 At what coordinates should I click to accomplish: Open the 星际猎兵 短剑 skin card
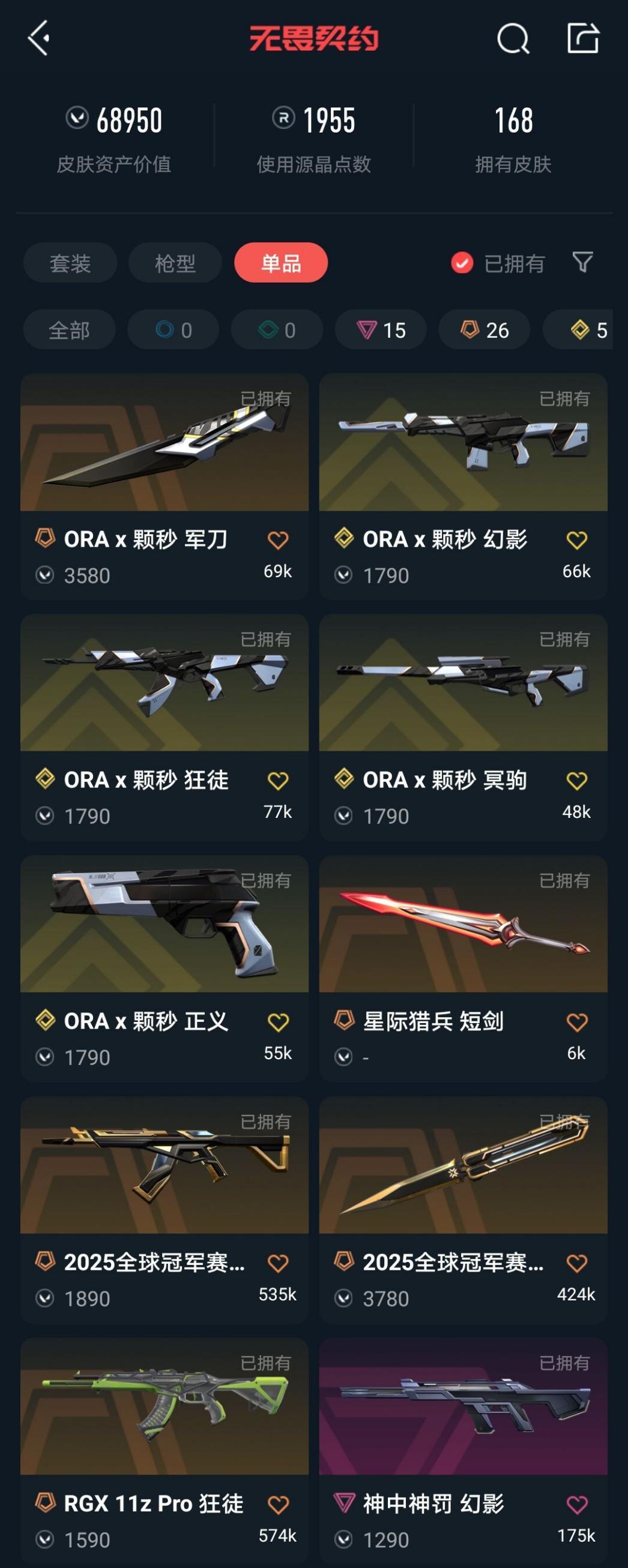tap(463, 924)
